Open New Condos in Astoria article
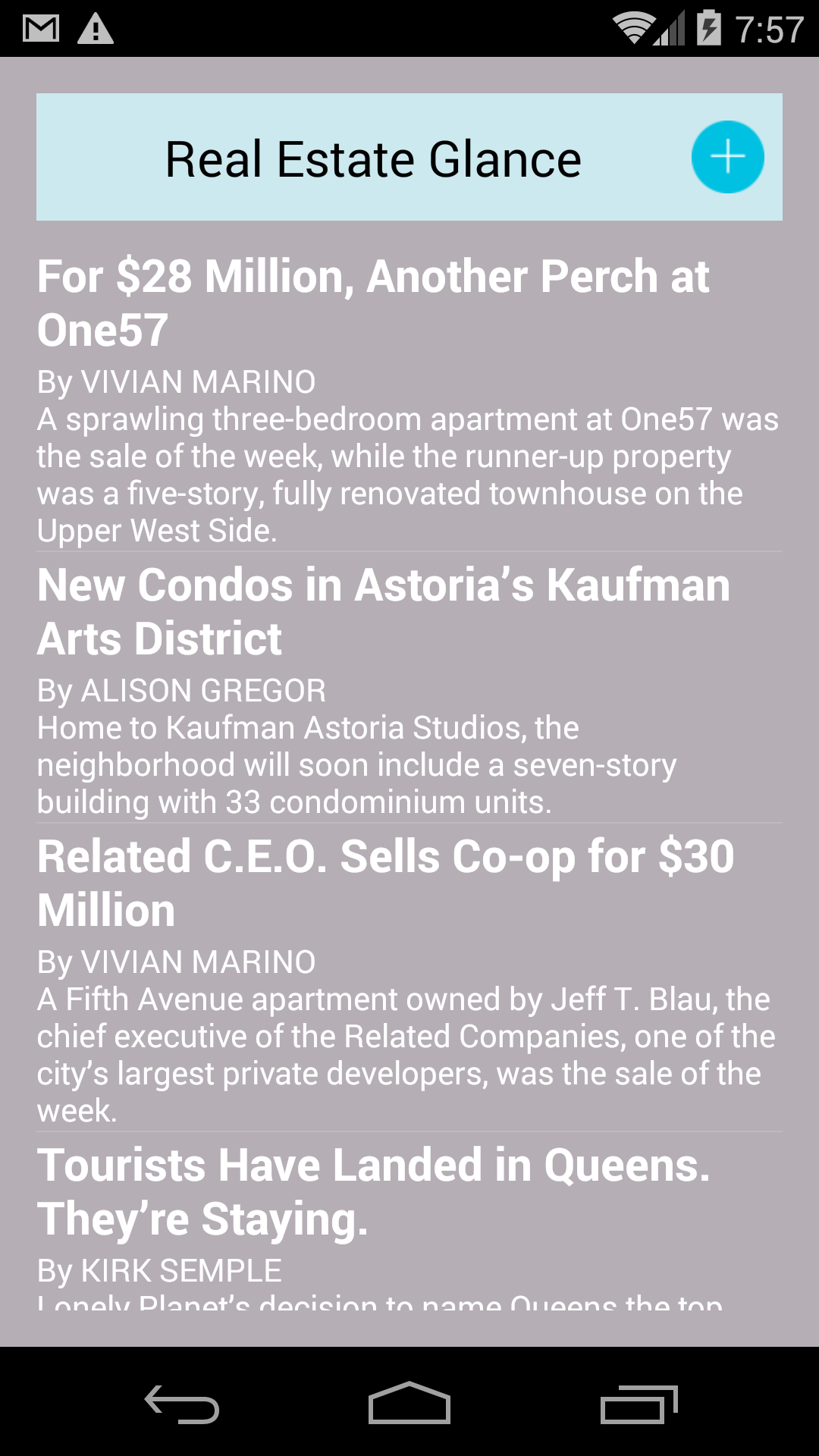The width and height of the screenshot is (819, 1456). point(409,688)
